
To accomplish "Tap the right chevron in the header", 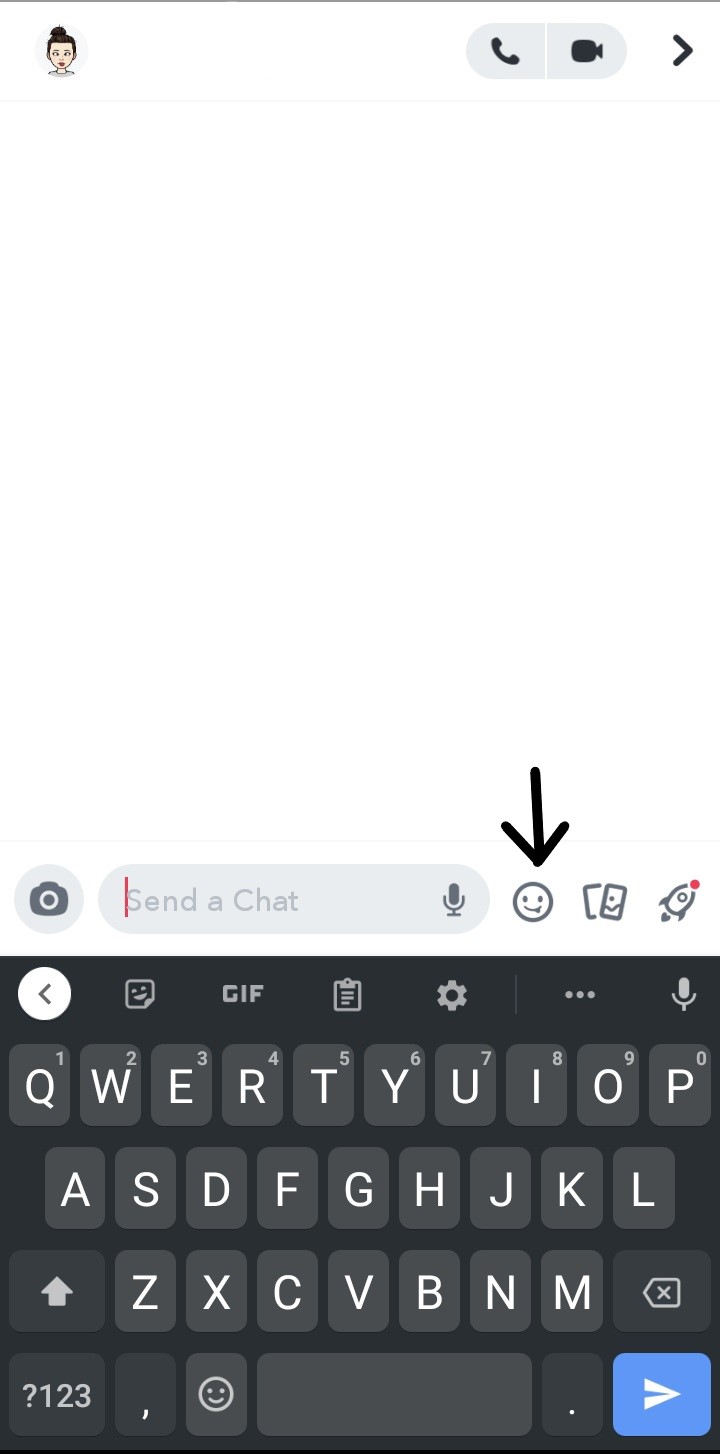I will (682, 51).
